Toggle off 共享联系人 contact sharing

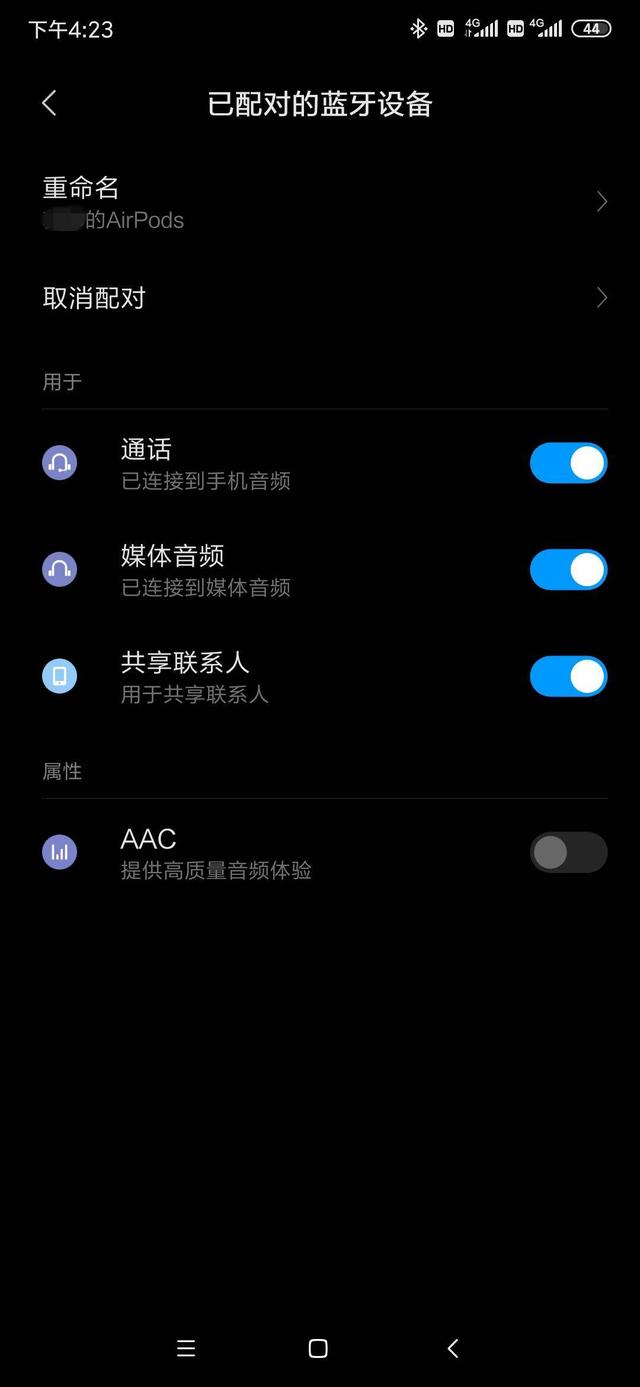click(x=567, y=677)
